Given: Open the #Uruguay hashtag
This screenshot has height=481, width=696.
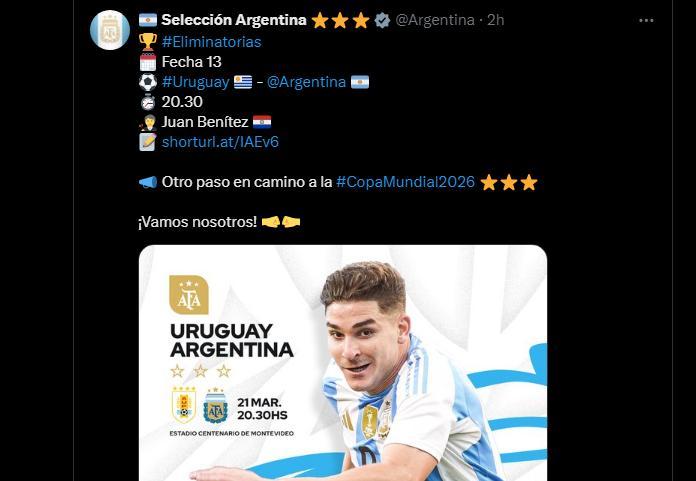Looking at the screenshot, I should (195, 82).
